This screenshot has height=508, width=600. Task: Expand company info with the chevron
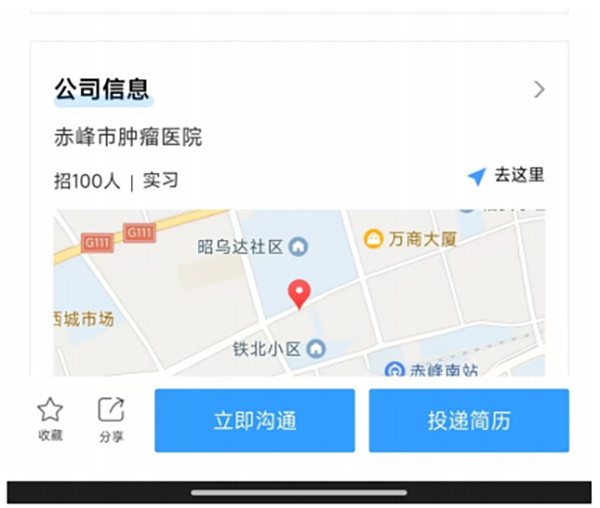click(x=539, y=90)
